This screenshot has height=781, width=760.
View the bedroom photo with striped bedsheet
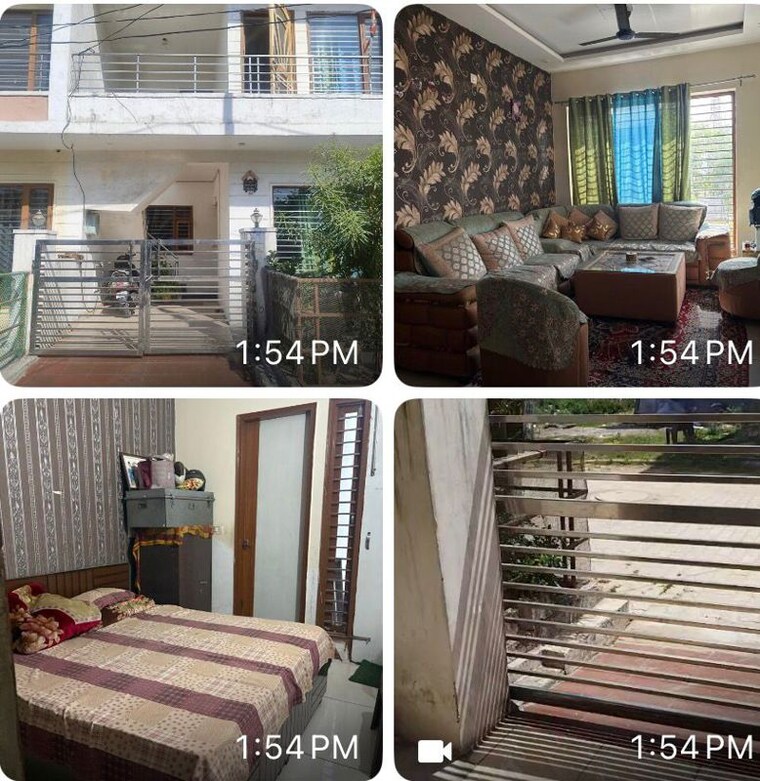(190, 588)
